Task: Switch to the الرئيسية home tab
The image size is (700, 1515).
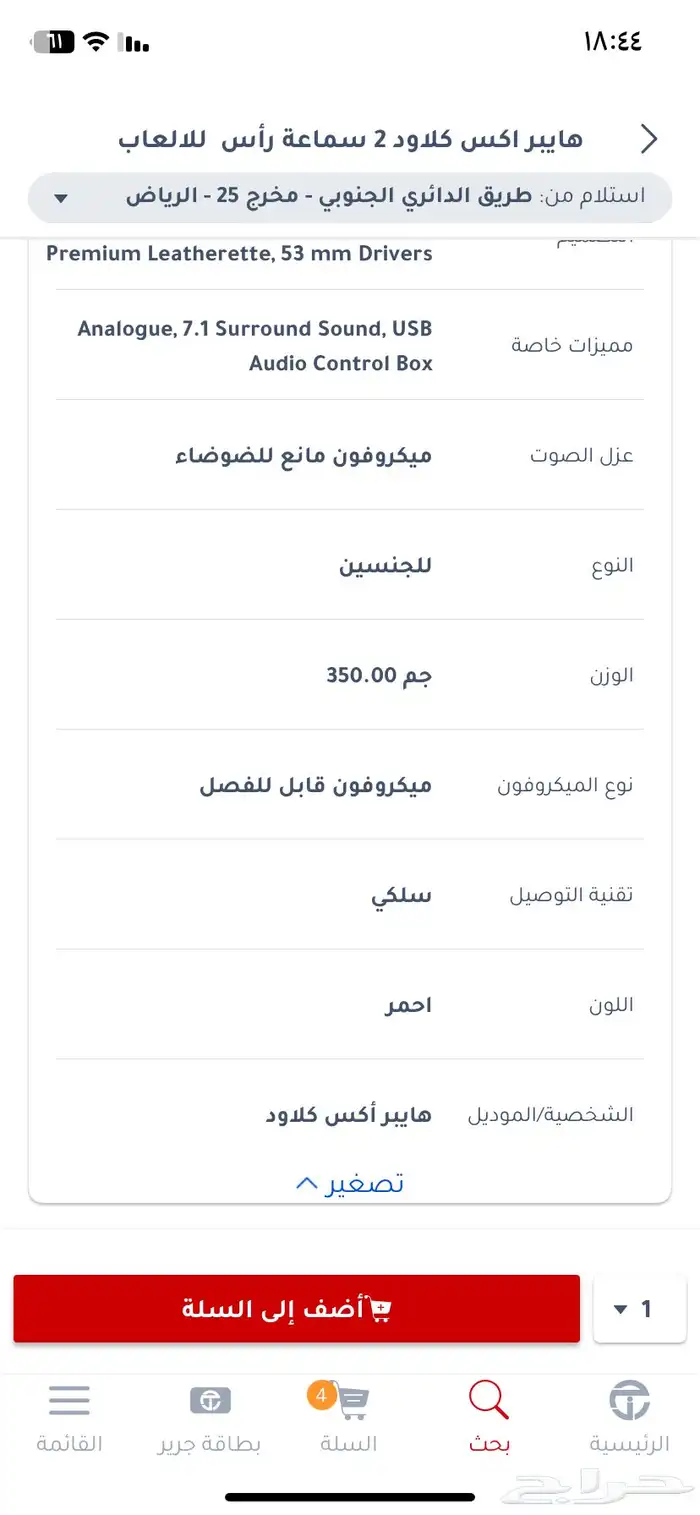Action: coord(629,1417)
